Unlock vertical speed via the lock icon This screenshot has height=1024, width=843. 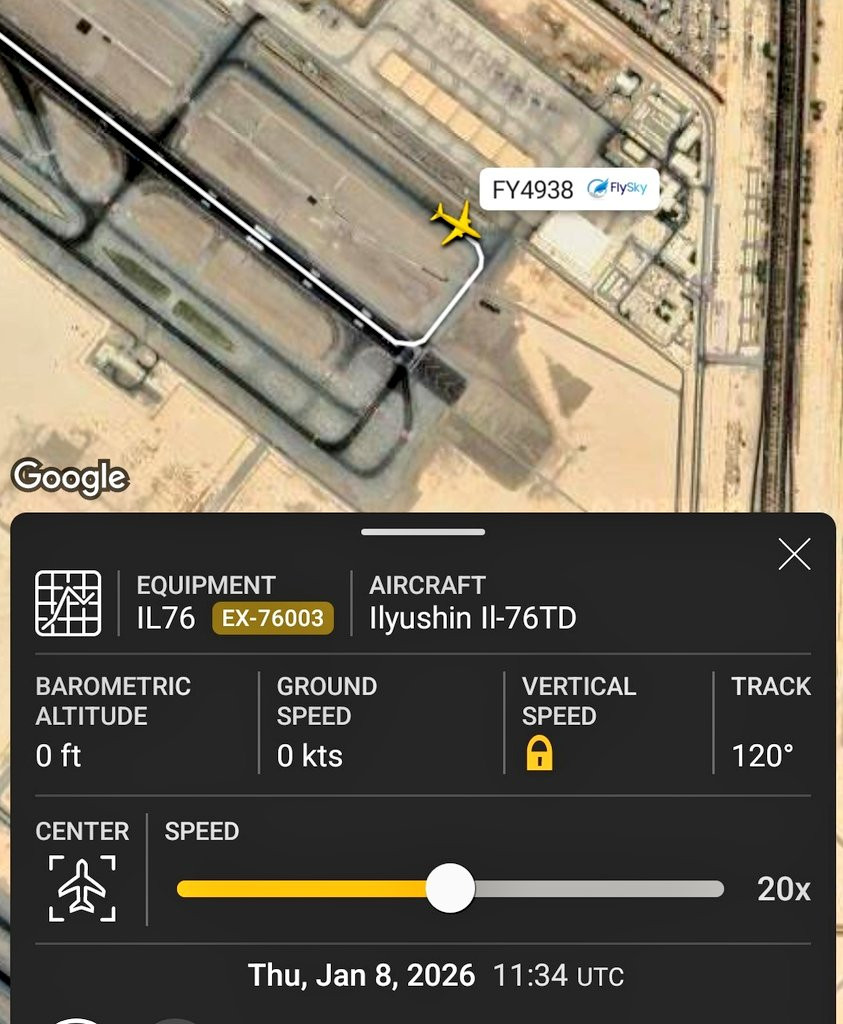click(539, 753)
